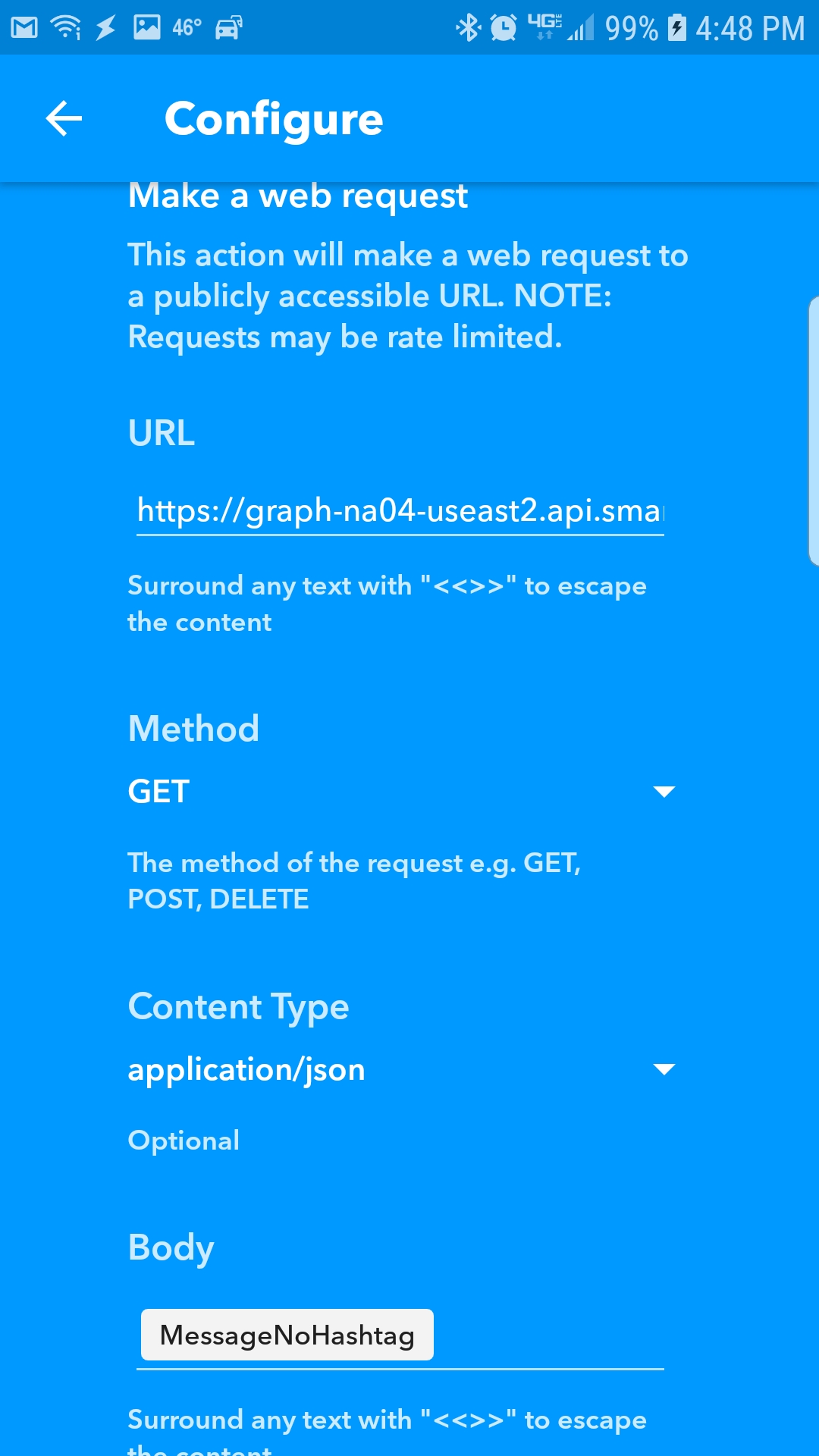The height and width of the screenshot is (1456, 819).
Task: Select the MessageNoHashtag ingredient chip in Body
Action: 287,1335
